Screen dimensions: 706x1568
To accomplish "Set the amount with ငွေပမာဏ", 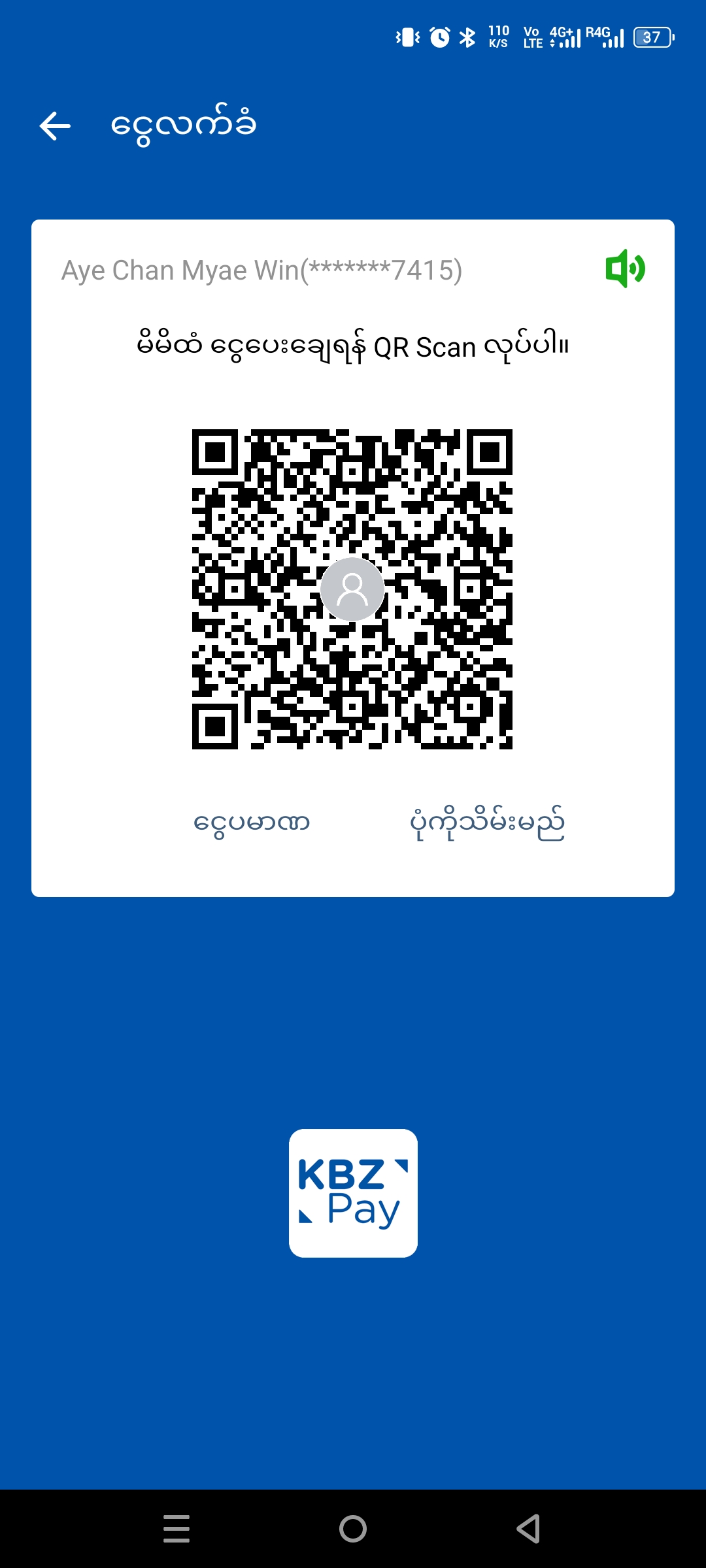I will click(x=252, y=823).
